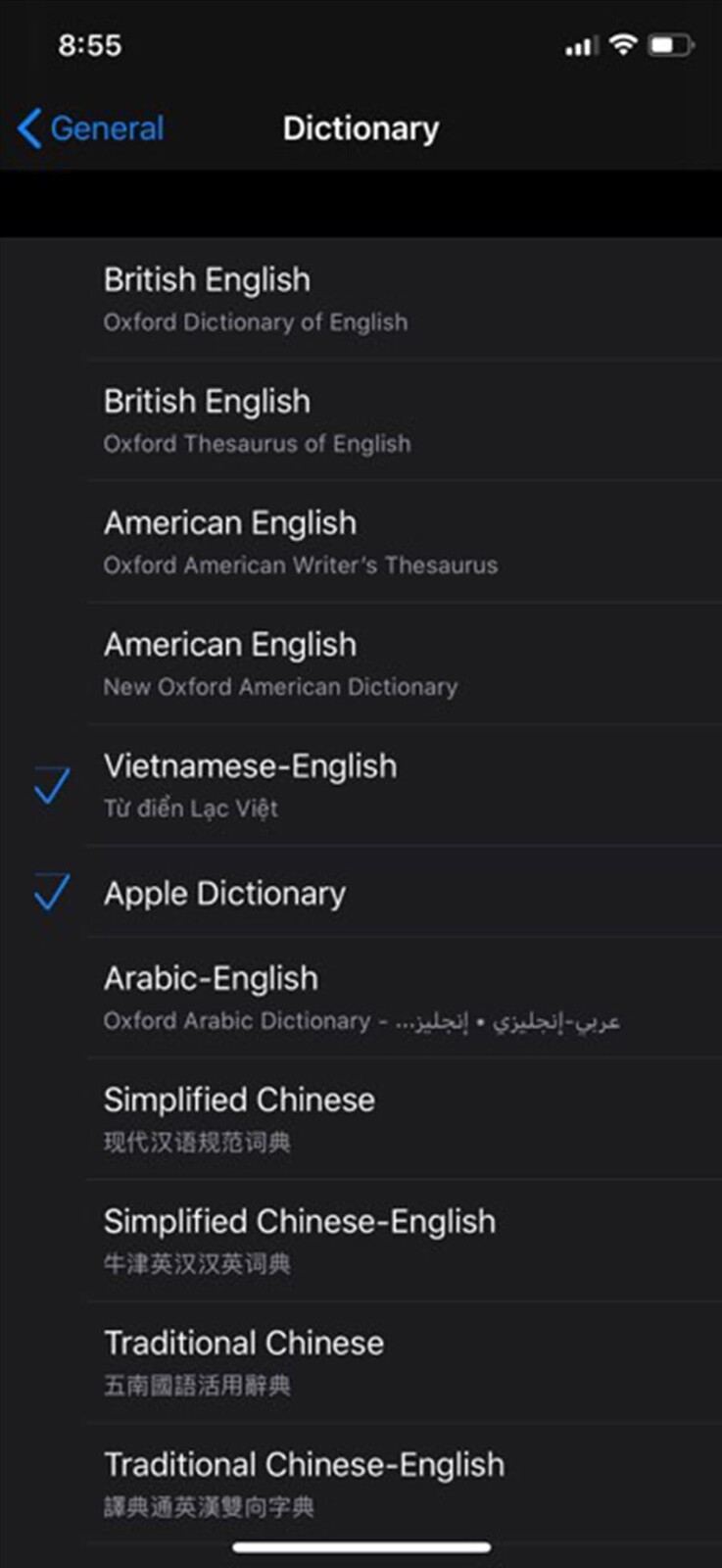Tap the blue checkmark beside Apple Dictionary
The image size is (722, 1568).
(x=50, y=893)
